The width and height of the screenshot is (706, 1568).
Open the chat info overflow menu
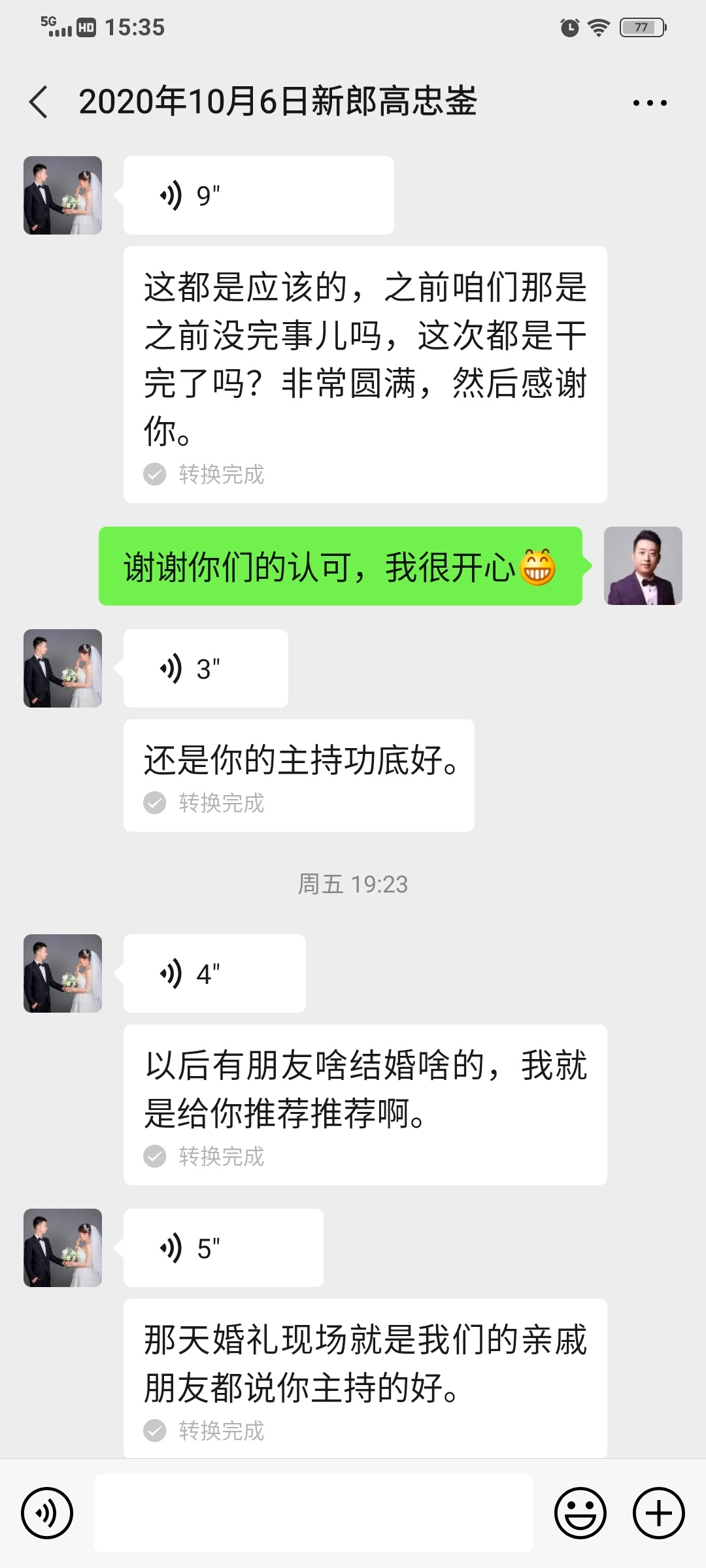pos(650,103)
